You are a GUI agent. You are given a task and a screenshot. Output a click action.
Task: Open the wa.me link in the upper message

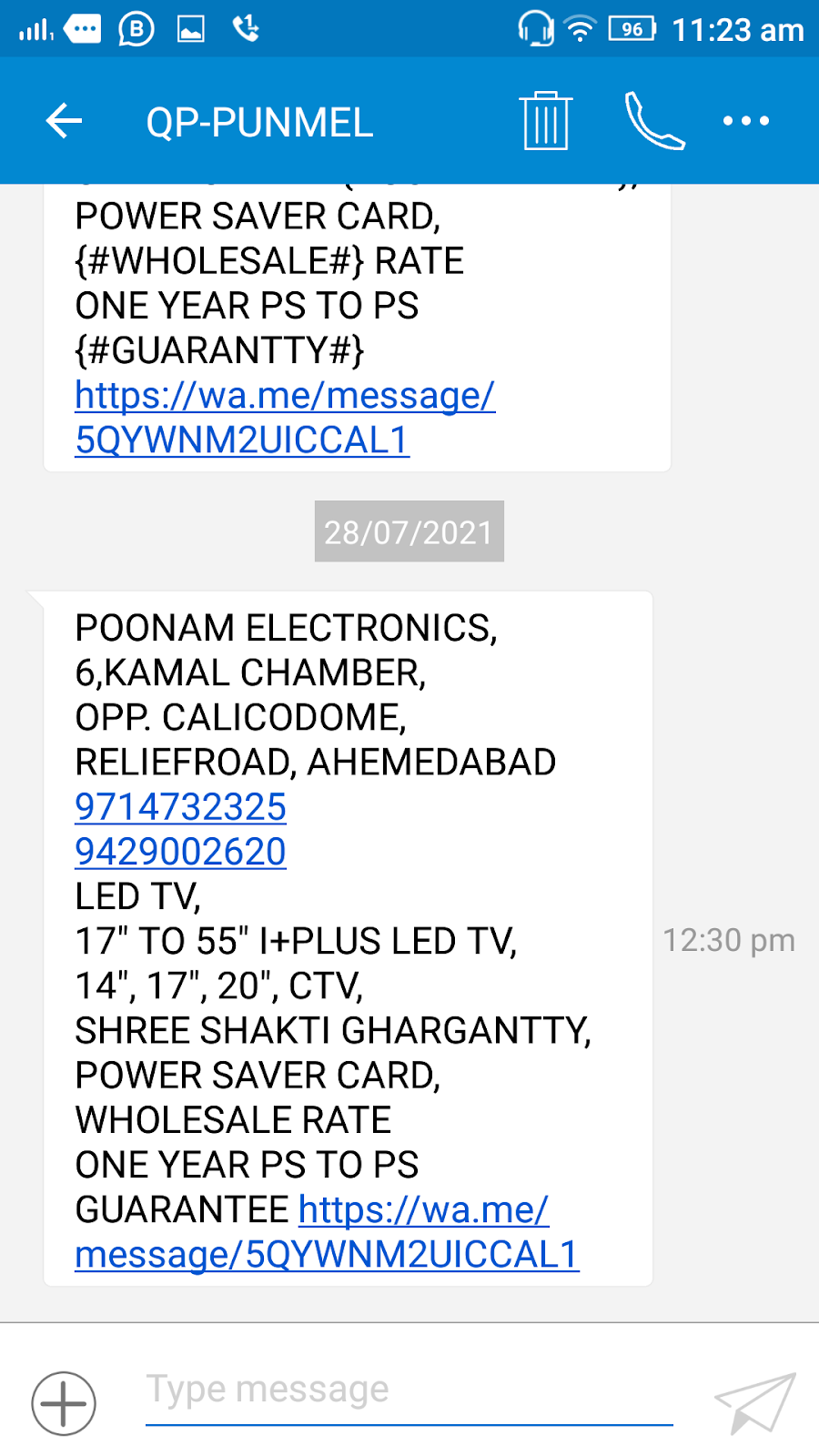[x=285, y=418]
